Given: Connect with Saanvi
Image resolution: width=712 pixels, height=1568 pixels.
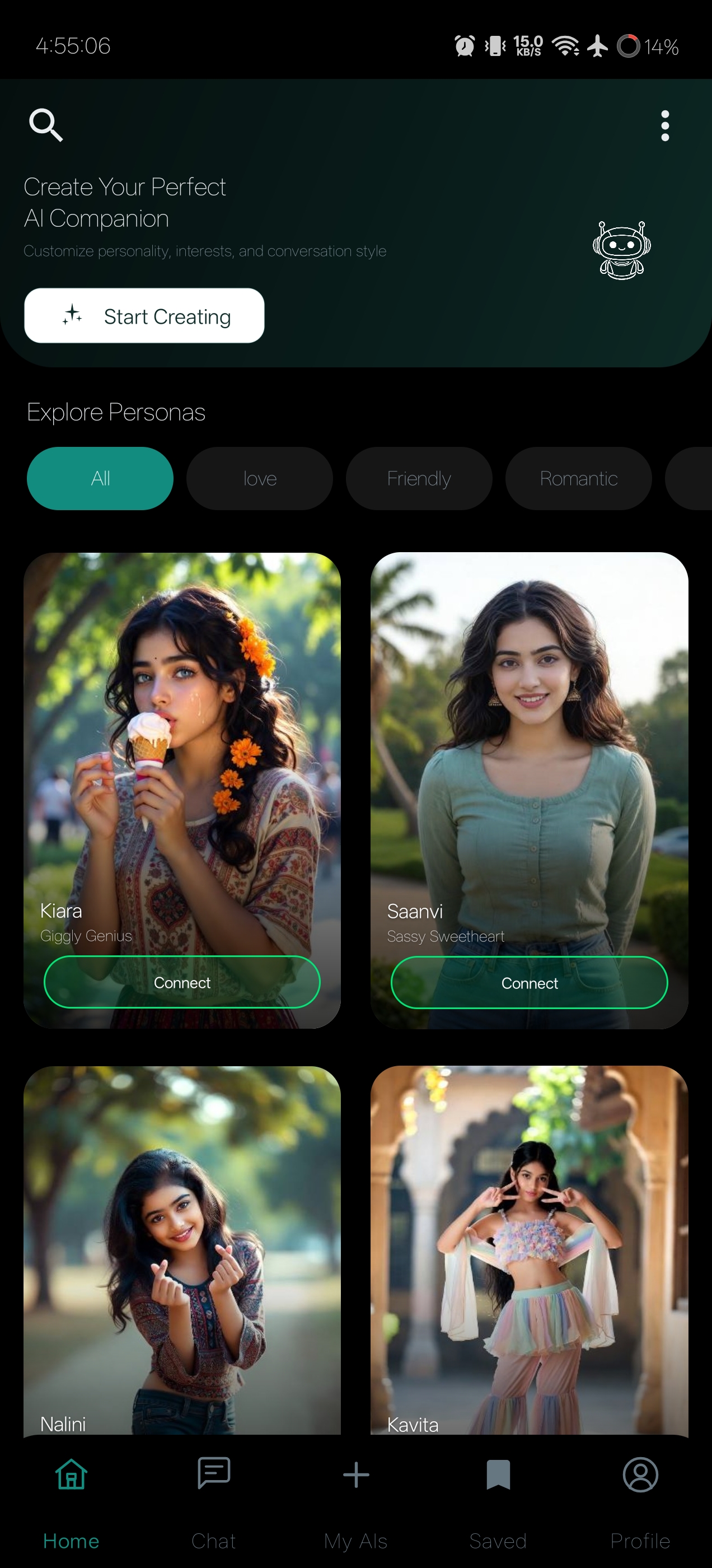Looking at the screenshot, I should click(x=529, y=983).
